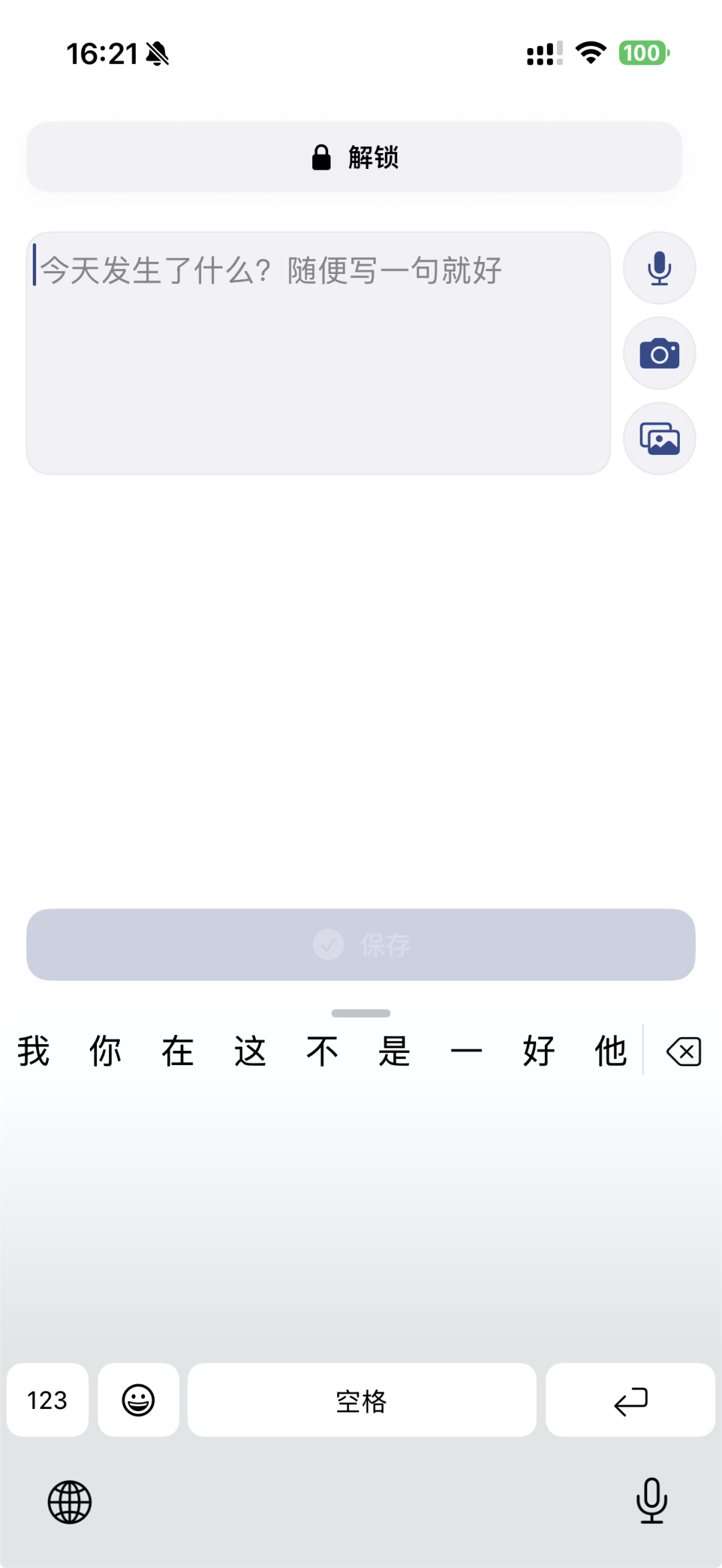This screenshot has height=1568, width=722.
Task: Tap the 解锁 unlock button
Action: 361,158
